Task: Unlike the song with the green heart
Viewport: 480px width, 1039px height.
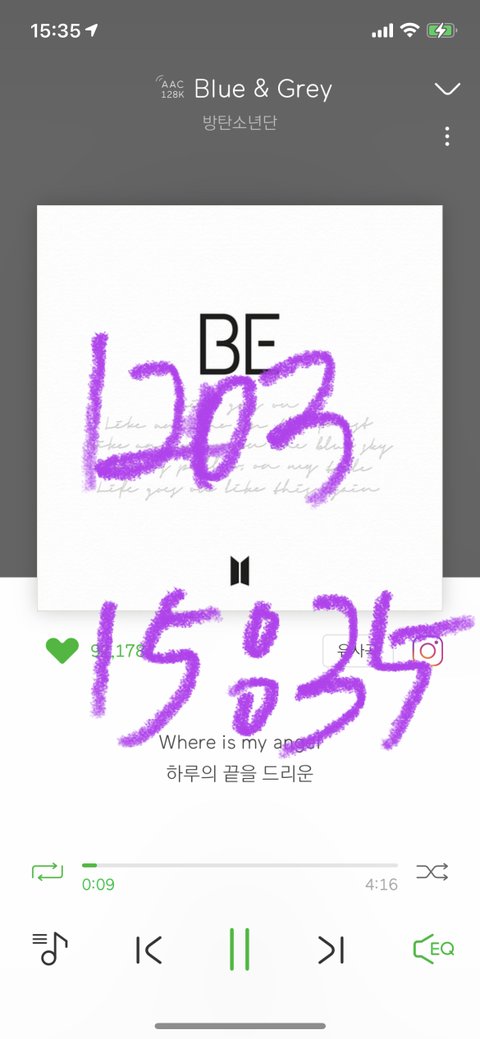Action: (x=62, y=650)
